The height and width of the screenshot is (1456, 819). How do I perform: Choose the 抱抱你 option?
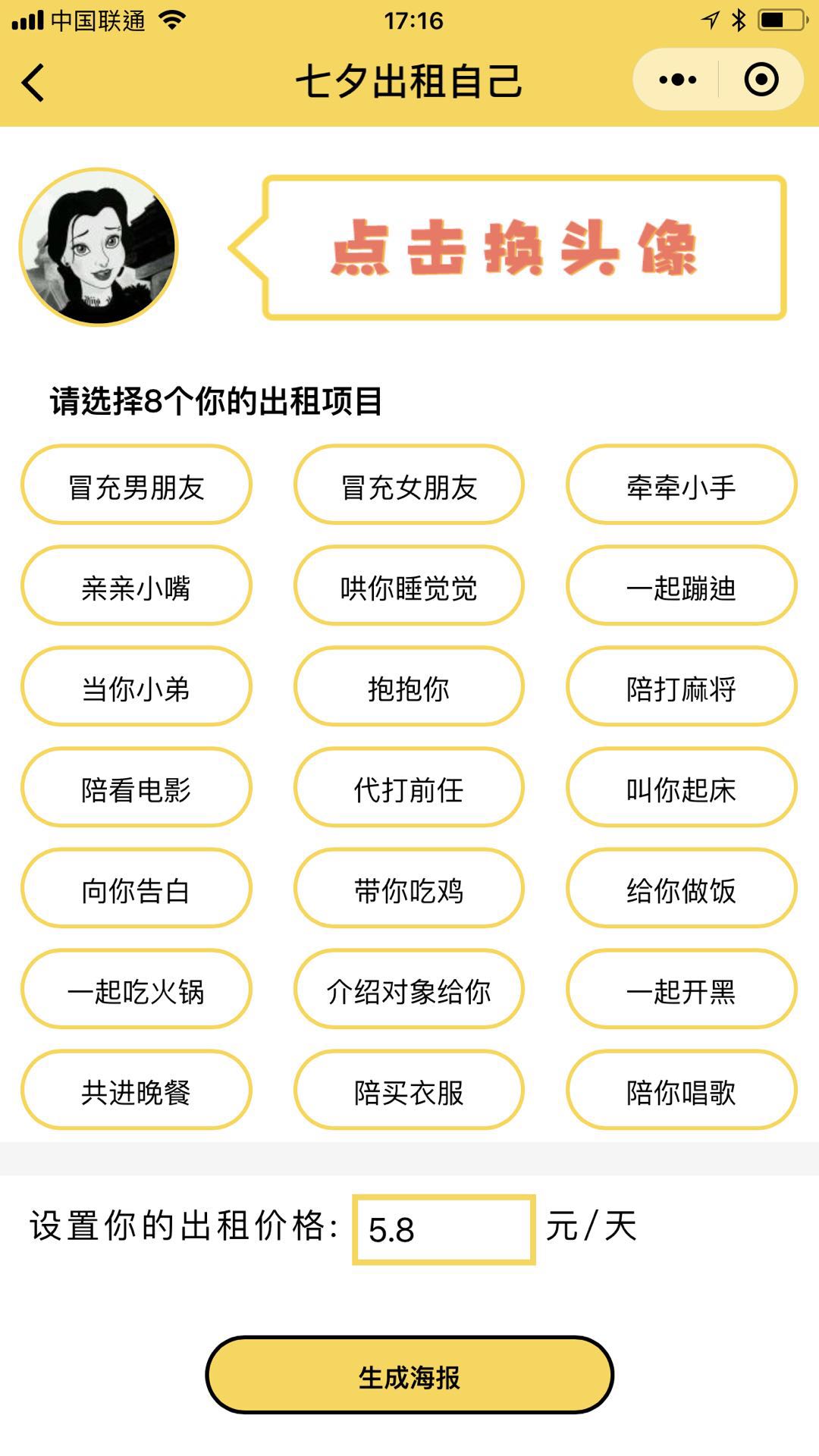409,687
